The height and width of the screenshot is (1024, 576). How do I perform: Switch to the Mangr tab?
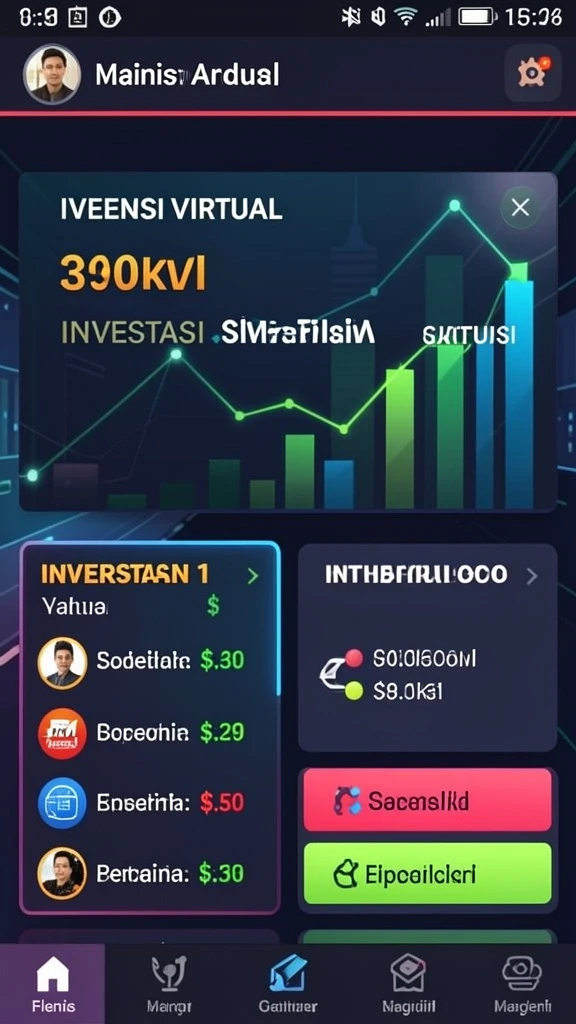[170, 984]
